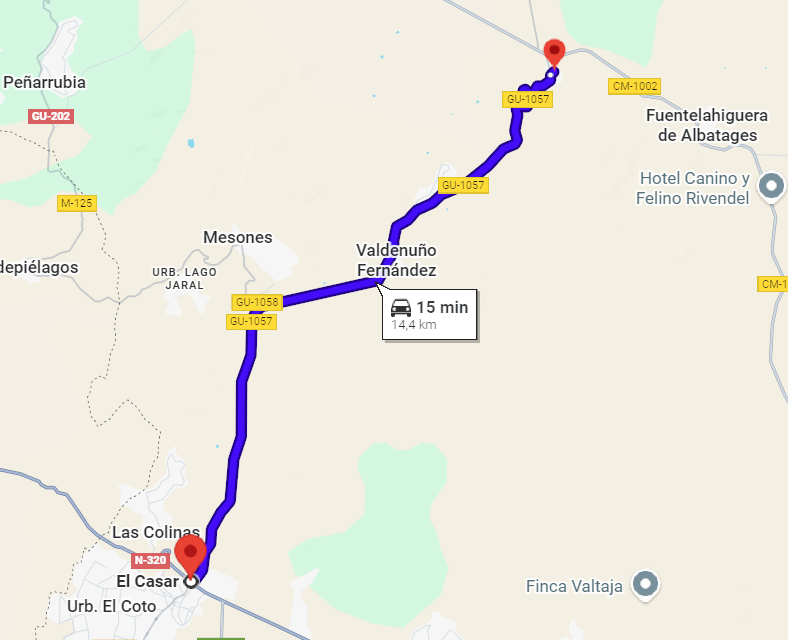Screen dimensions: 788x640
Task: Open the Finca Valtaja place marker
Action: pyautogui.click(x=646, y=584)
